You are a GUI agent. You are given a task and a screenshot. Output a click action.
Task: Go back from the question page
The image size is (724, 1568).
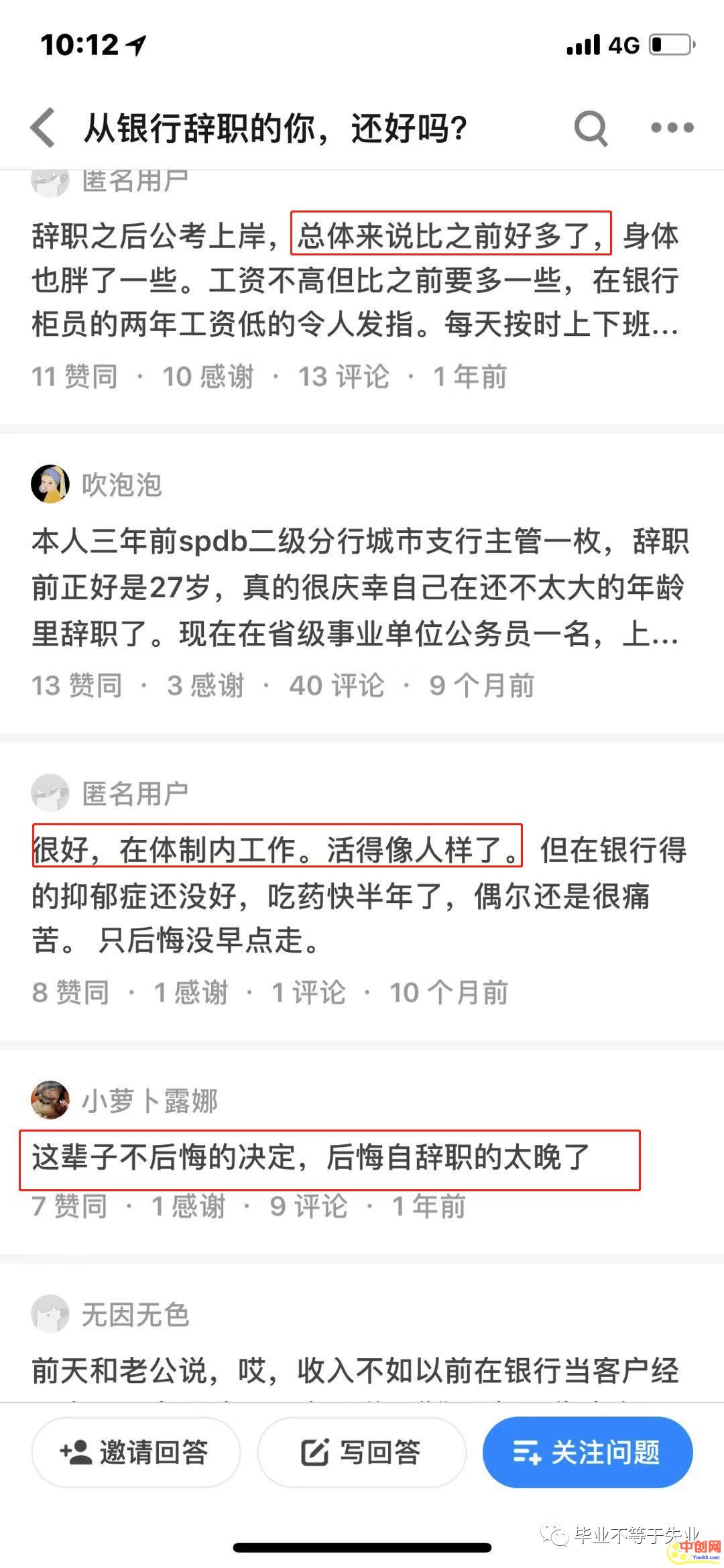tap(43, 127)
